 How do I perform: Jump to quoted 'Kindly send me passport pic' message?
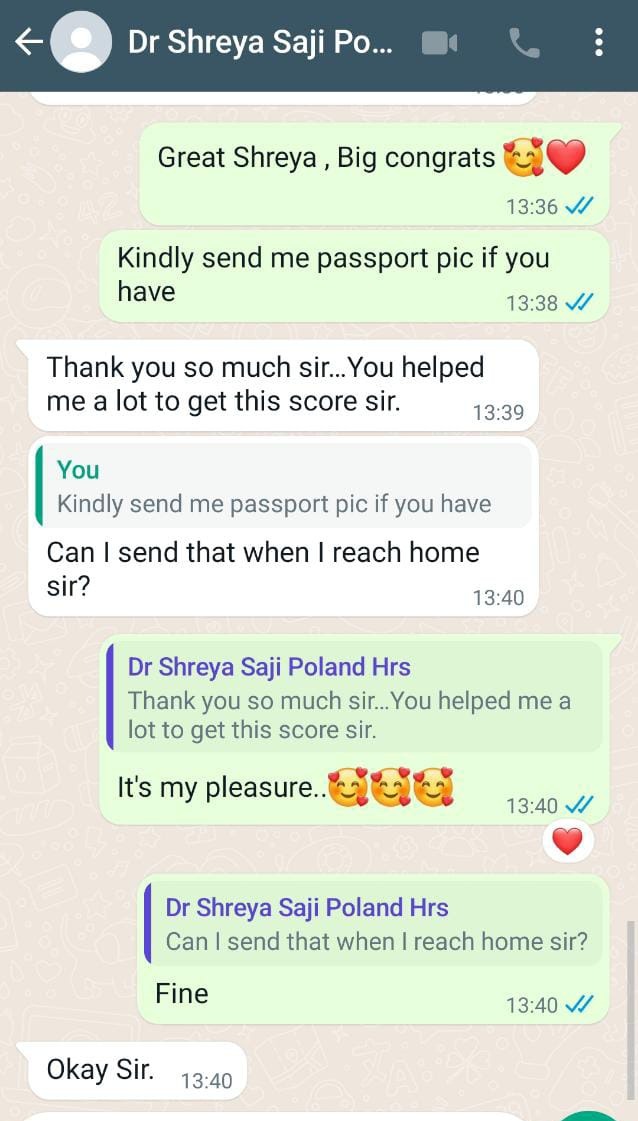pyautogui.click(x=283, y=486)
